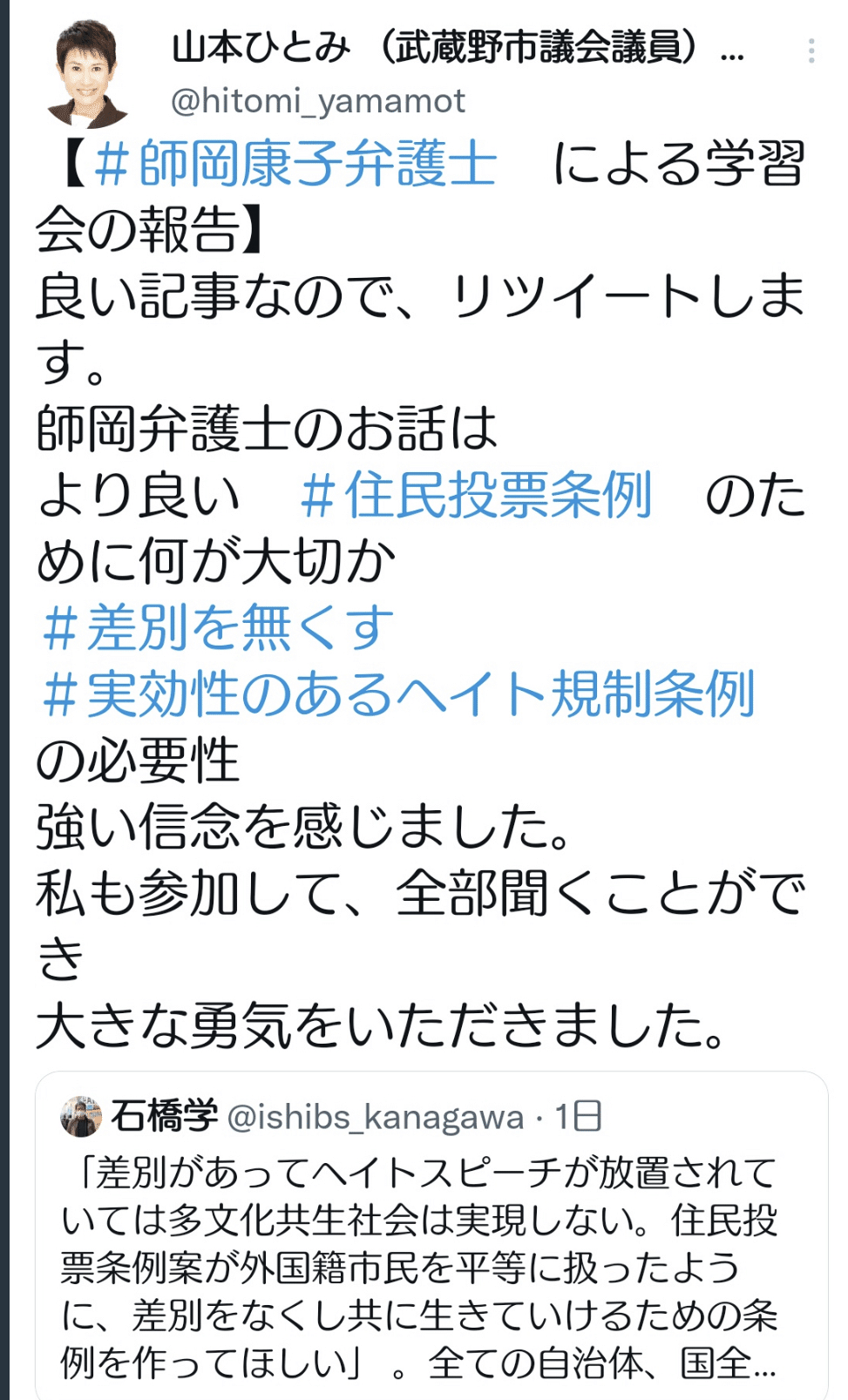This screenshot has height=1400, width=848.
Task: Open hashtag #実効性のあるヘイト規制条例
Action: [x=398, y=694]
